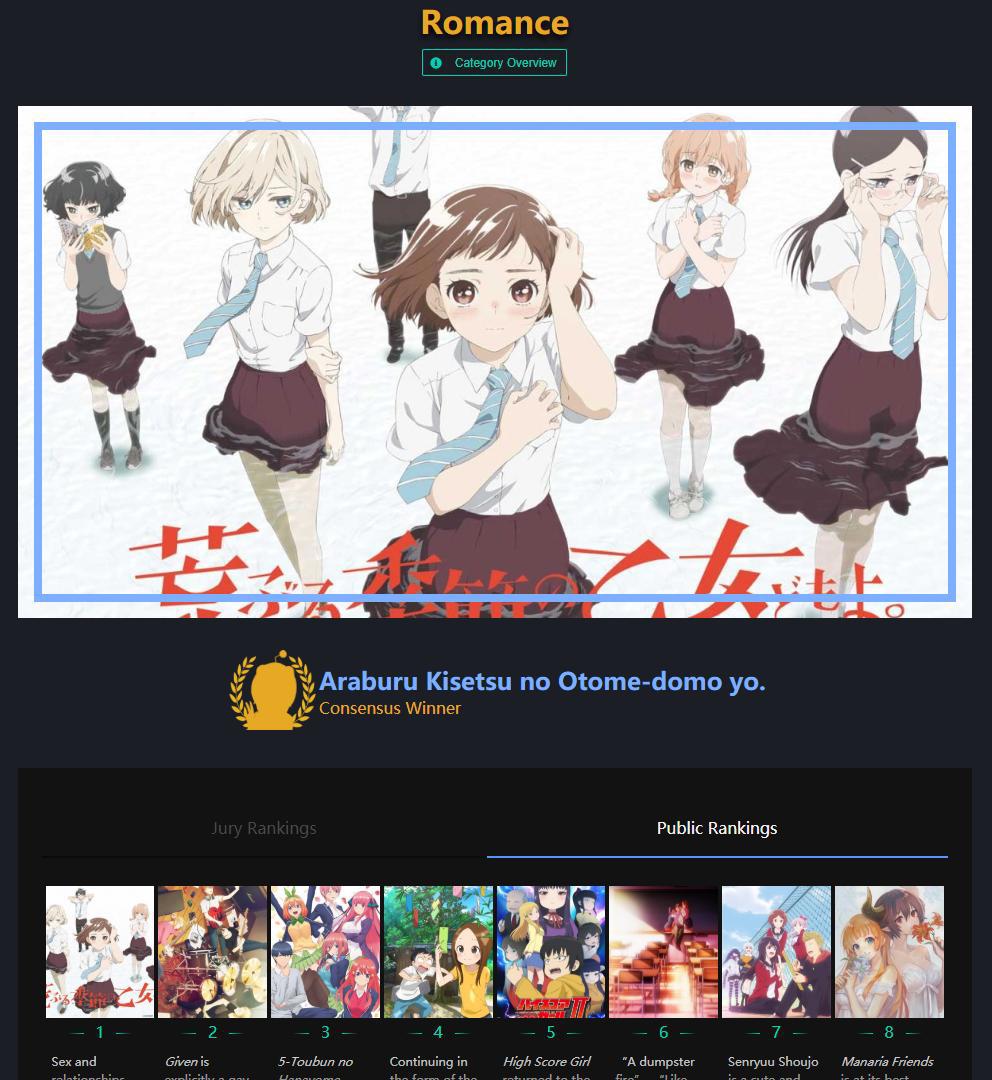
Task: View the rank 6 anime poster
Action: pos(664,951)
